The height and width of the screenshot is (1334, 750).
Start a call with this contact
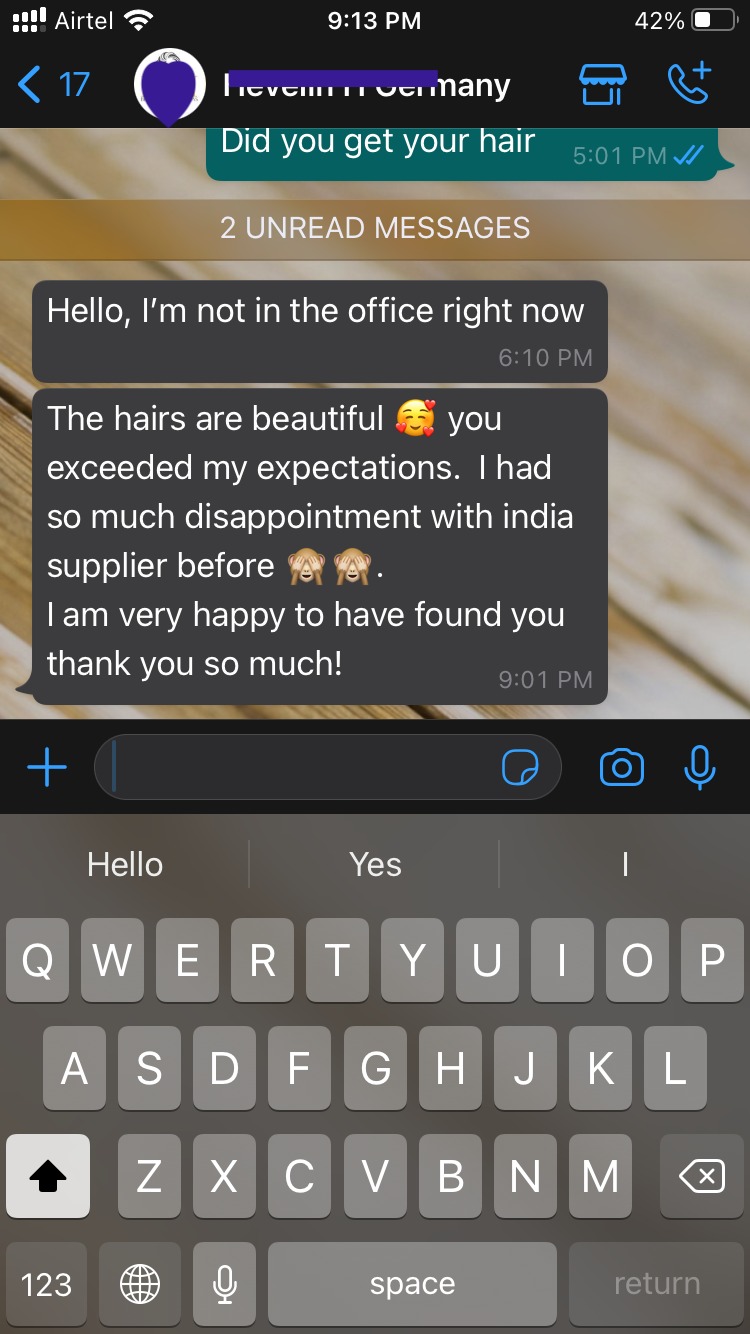689,85
